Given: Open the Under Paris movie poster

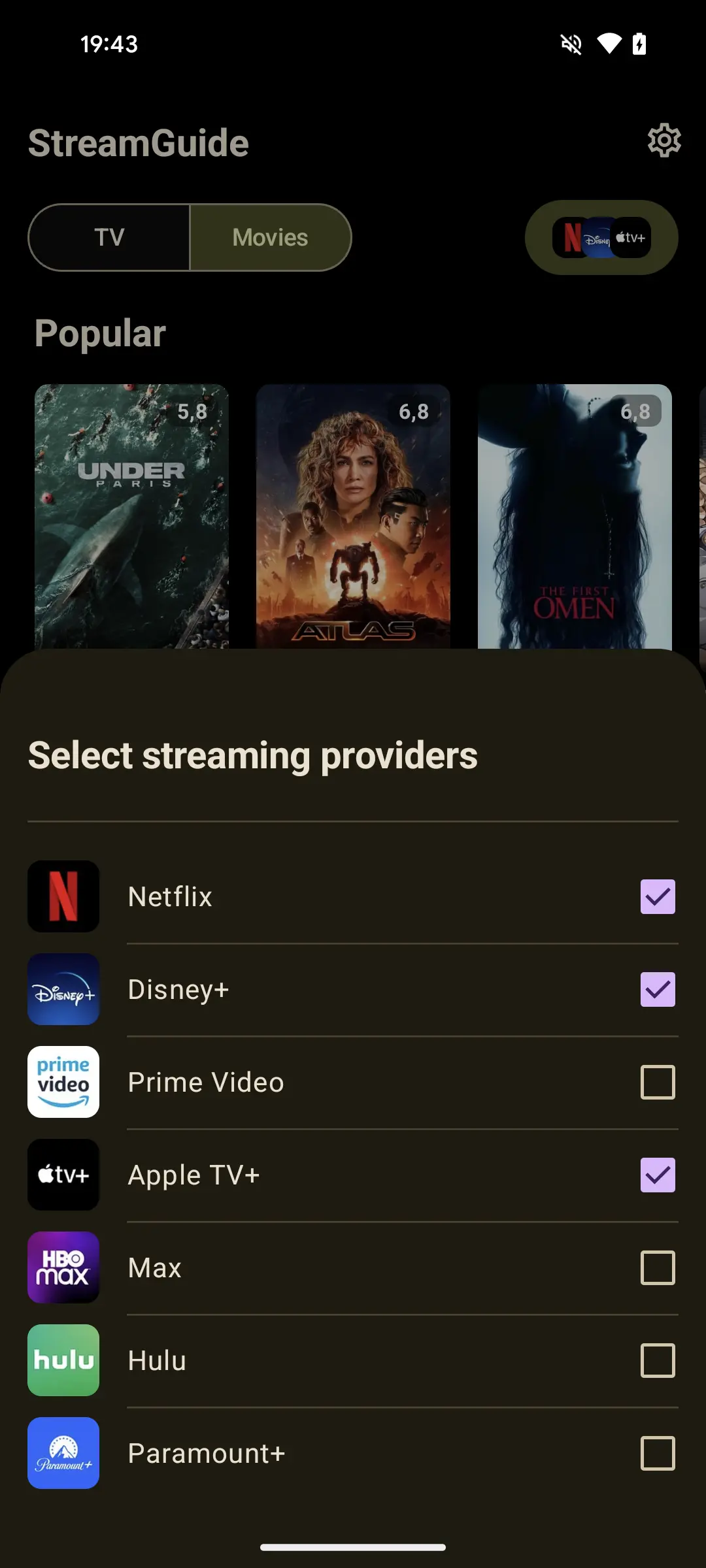Looking at the screenshot, I should pyautogui.click(x=131, y=516).
